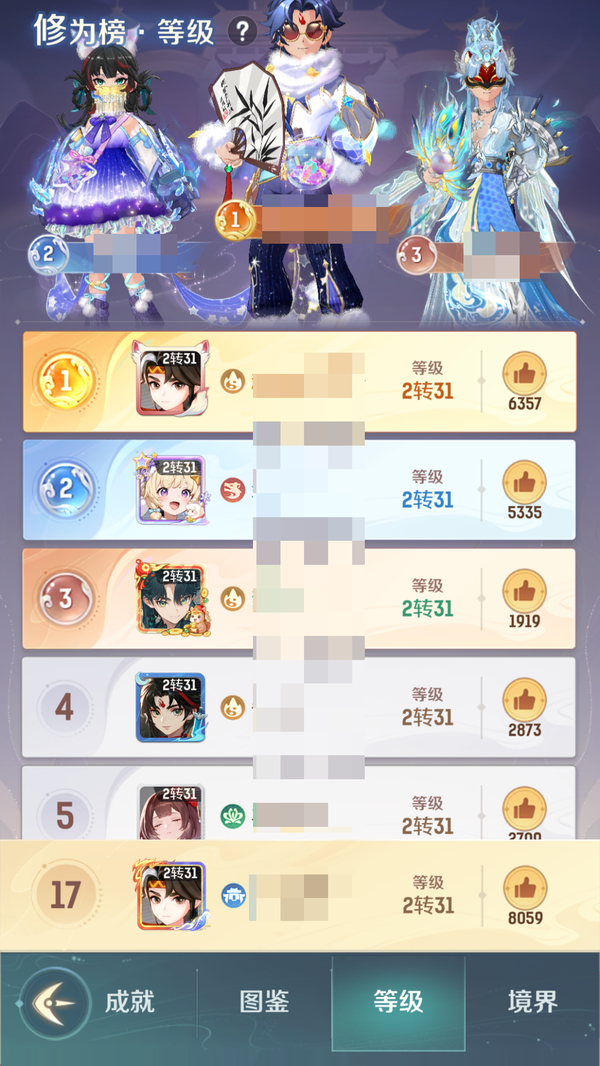Like the rank 4 player with 2873 likes

(x=524, y=700)
